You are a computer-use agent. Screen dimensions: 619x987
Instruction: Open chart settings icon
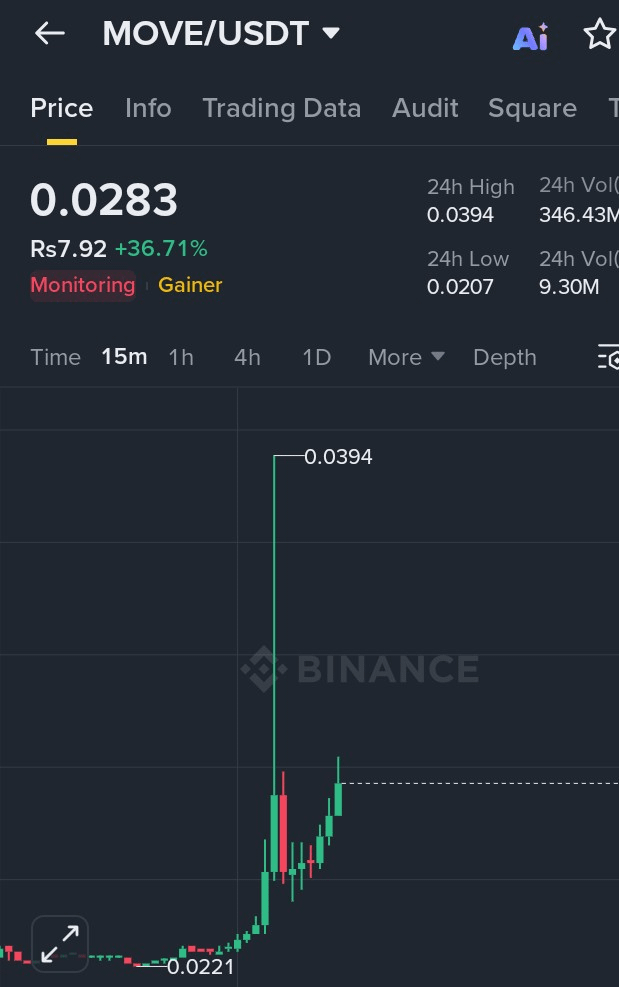click(x=608, y=357)
